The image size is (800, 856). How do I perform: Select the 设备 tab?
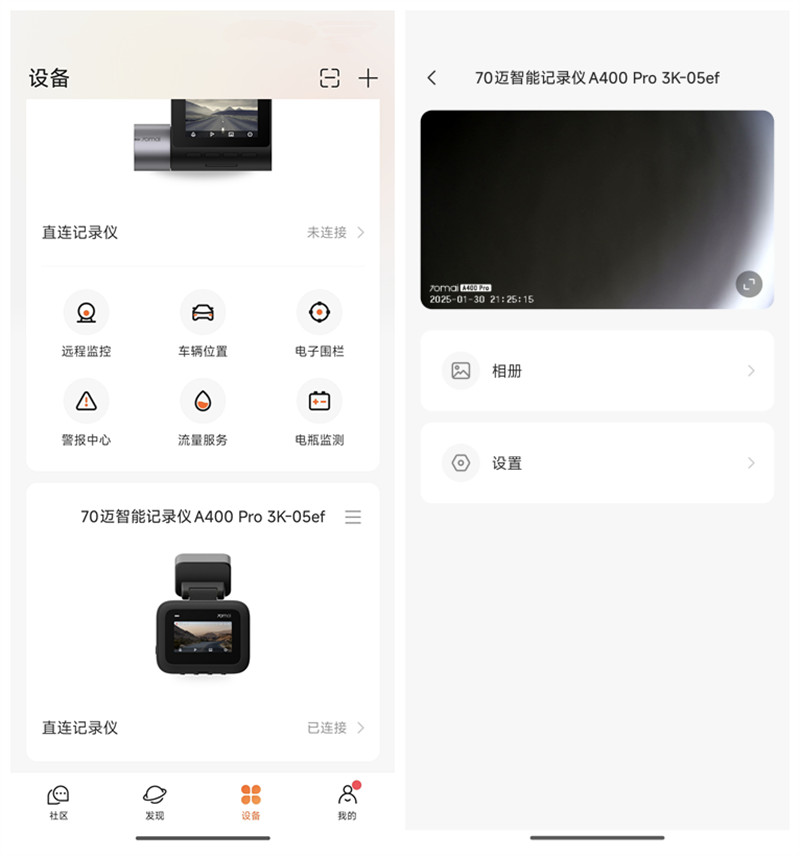click(x=250, y=801)
